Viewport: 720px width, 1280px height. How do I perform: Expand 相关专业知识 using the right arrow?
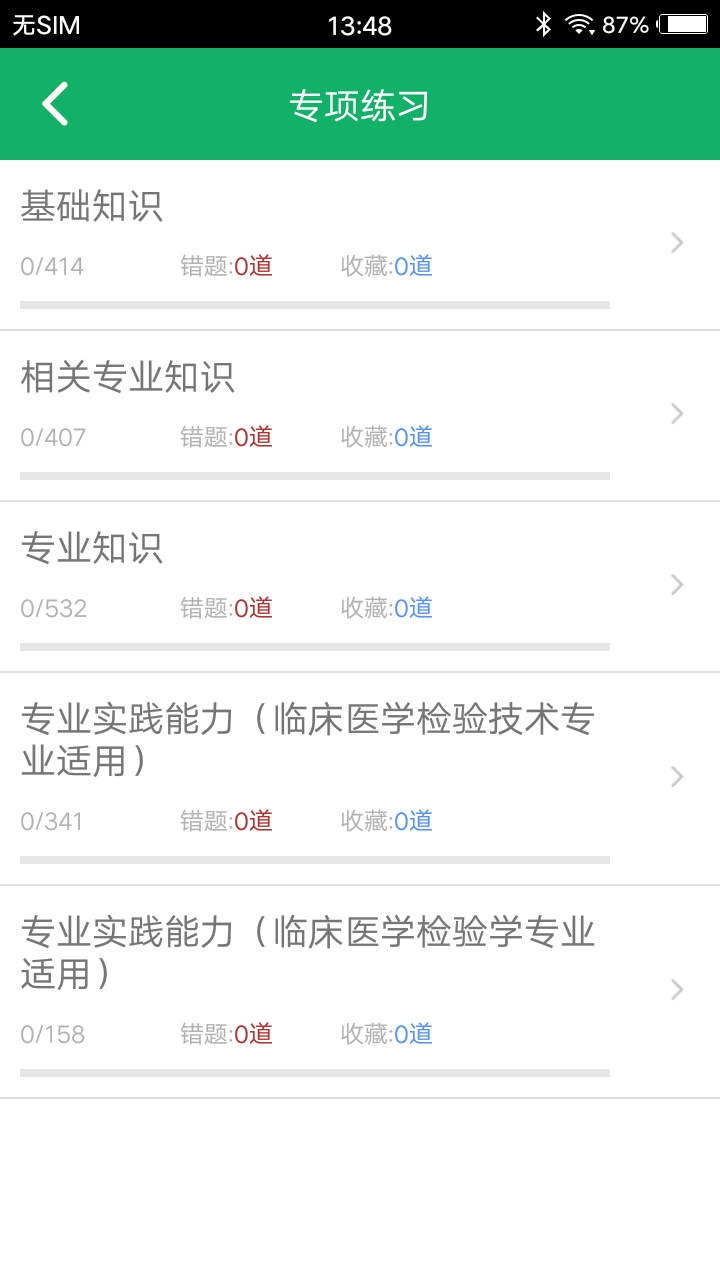click(x=676, y=414)
